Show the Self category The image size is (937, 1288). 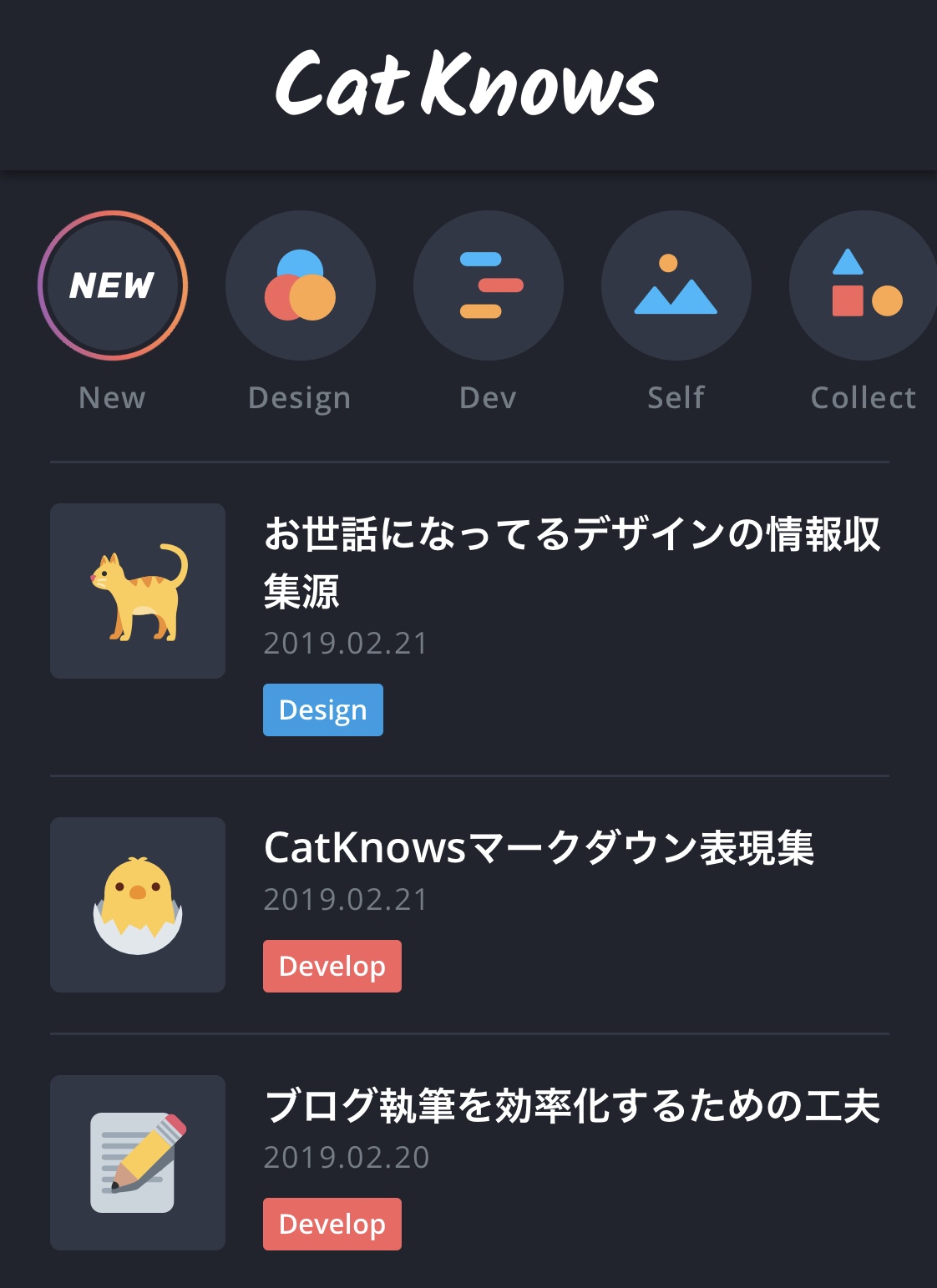click(x=676, y=285)
